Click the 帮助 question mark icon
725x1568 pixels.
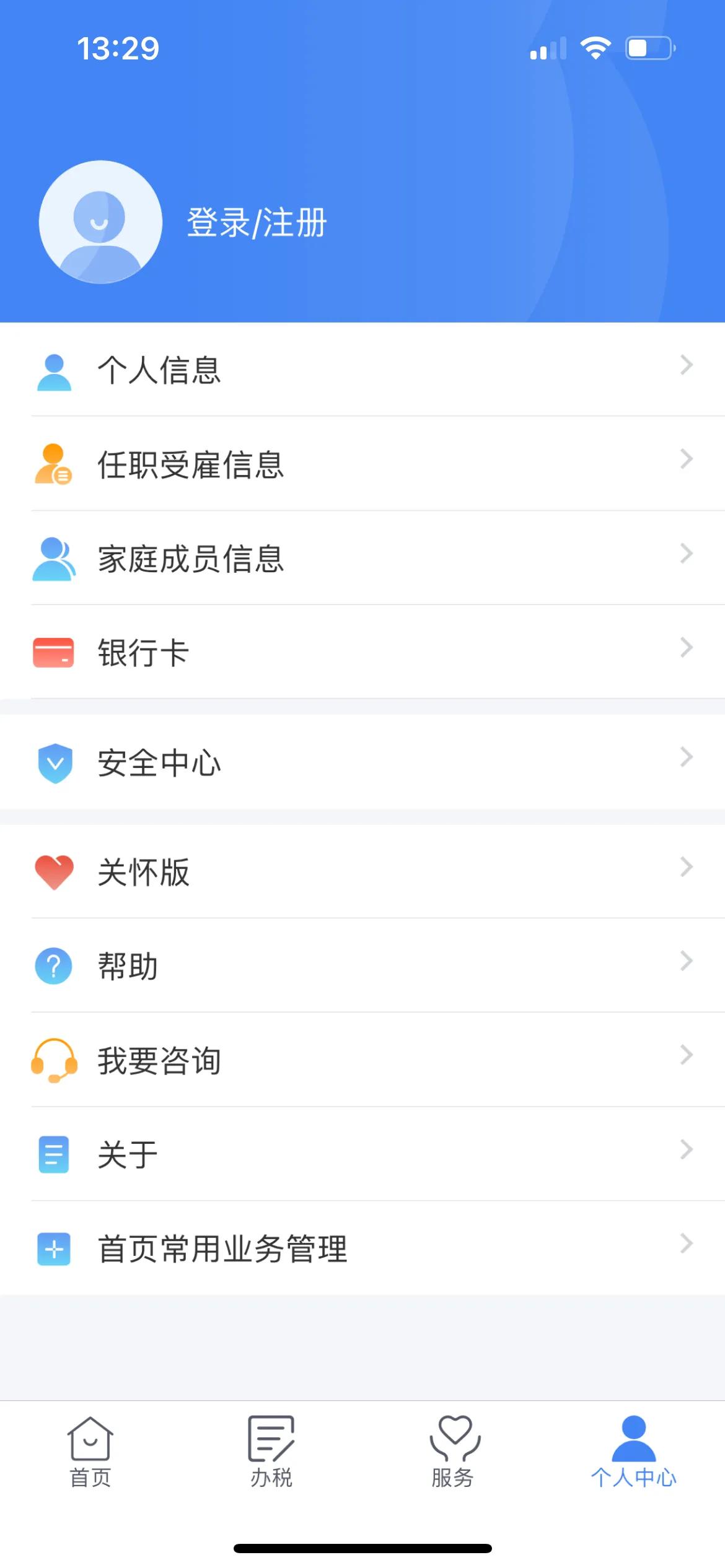tap(55, 966)
